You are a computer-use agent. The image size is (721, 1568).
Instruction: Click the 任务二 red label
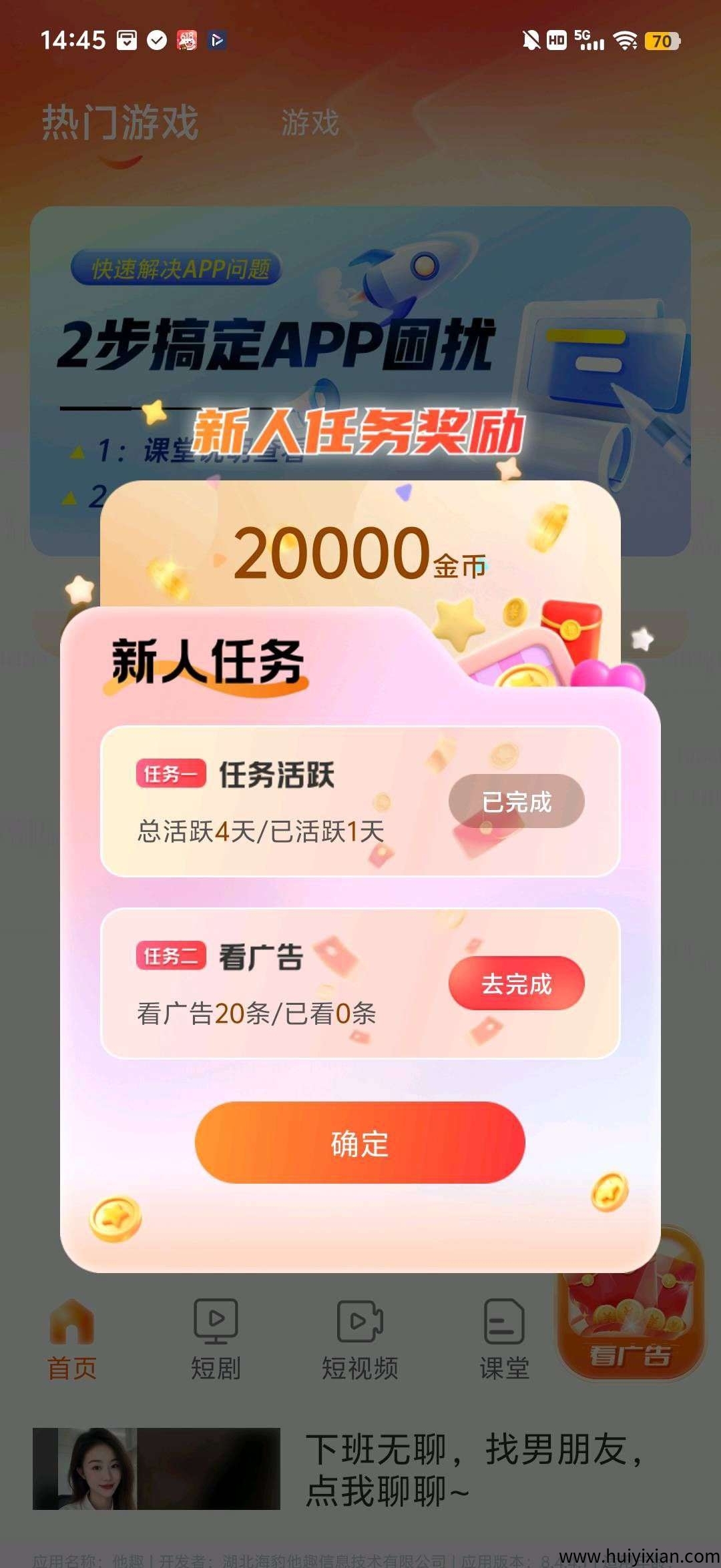pyautogui.click(x=170, y=955)
